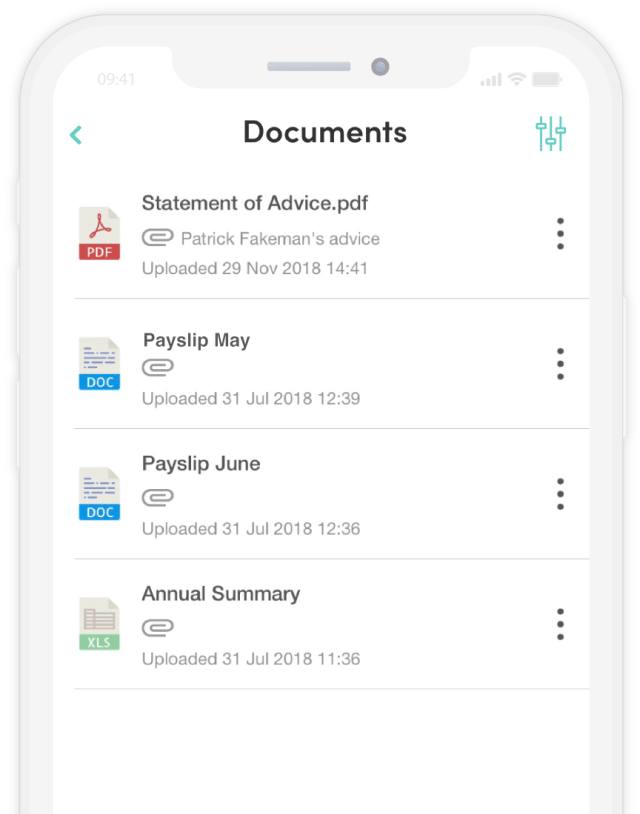
Task: Open Statement of Advice.pdf
Action: 254,204
